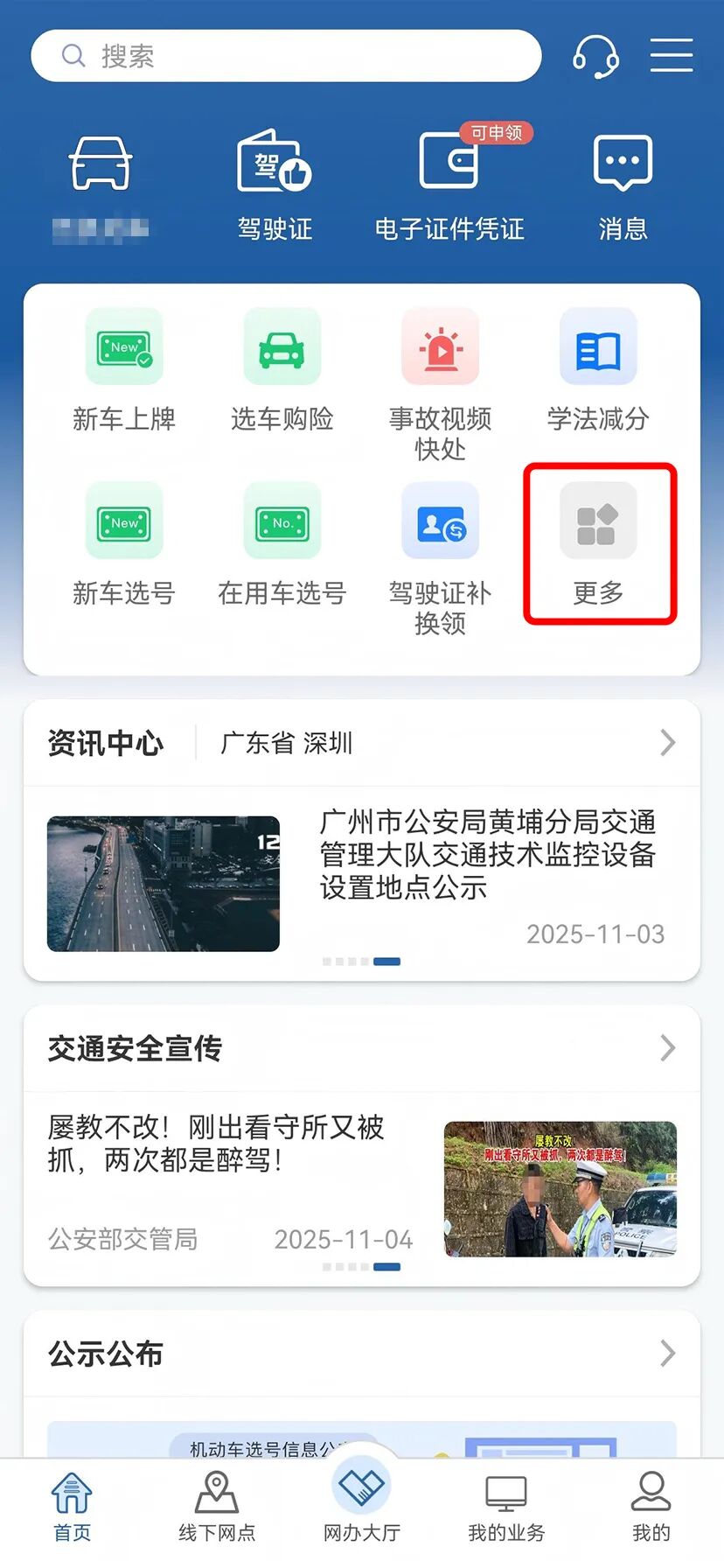The width and height of the screenshot is (724, 1568).
Task: Open the hamburger menu at top right
Action: (x=672, y=55)
